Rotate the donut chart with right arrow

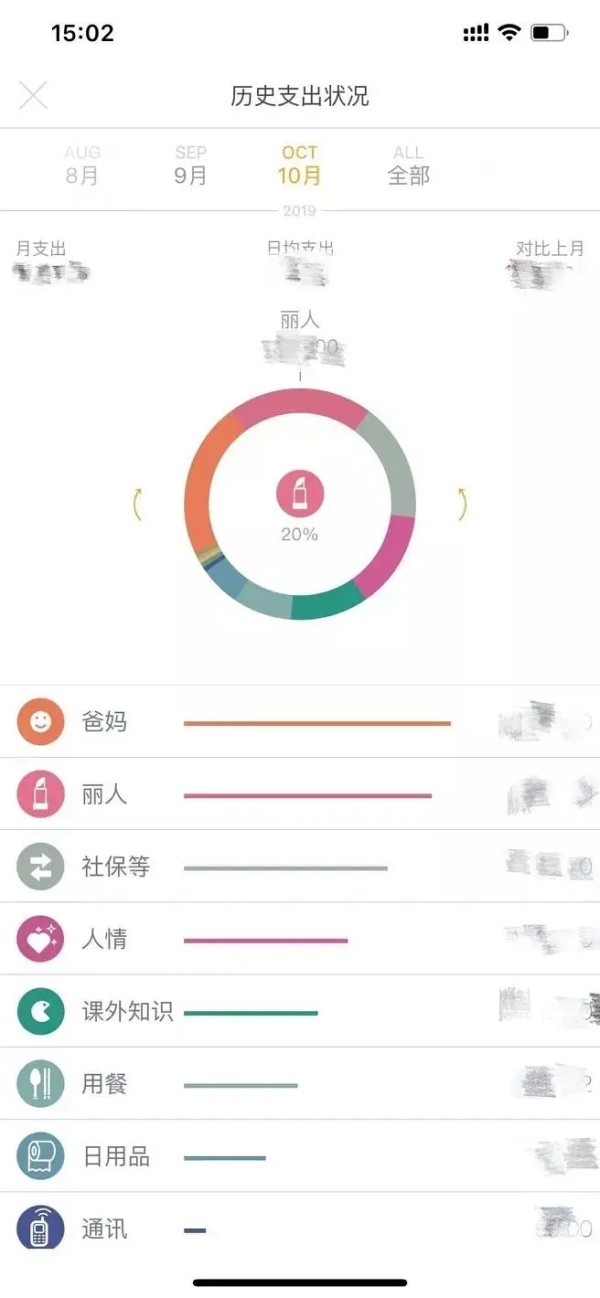(462, 504)
